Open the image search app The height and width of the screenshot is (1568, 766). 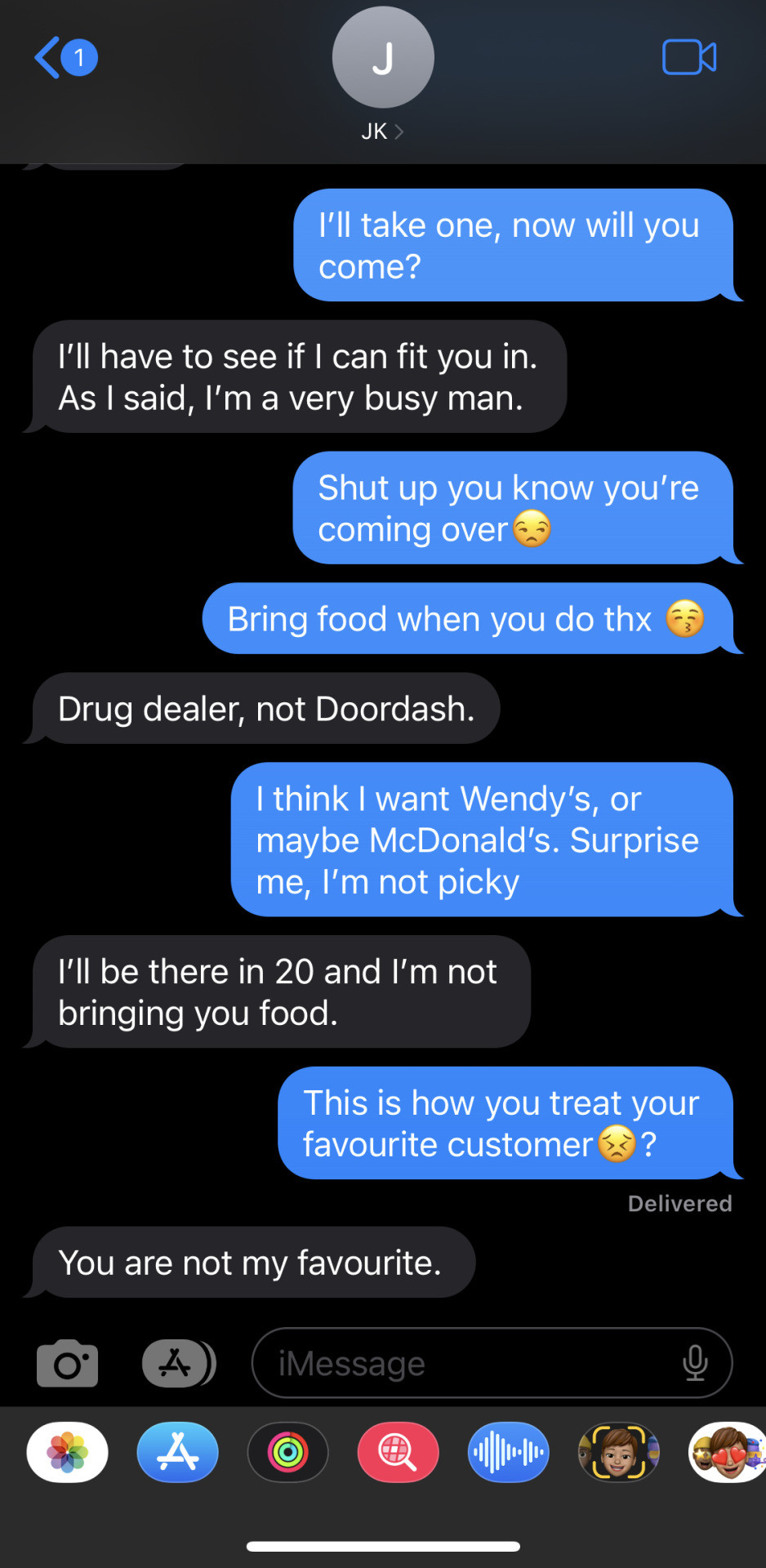point(399,1453)
